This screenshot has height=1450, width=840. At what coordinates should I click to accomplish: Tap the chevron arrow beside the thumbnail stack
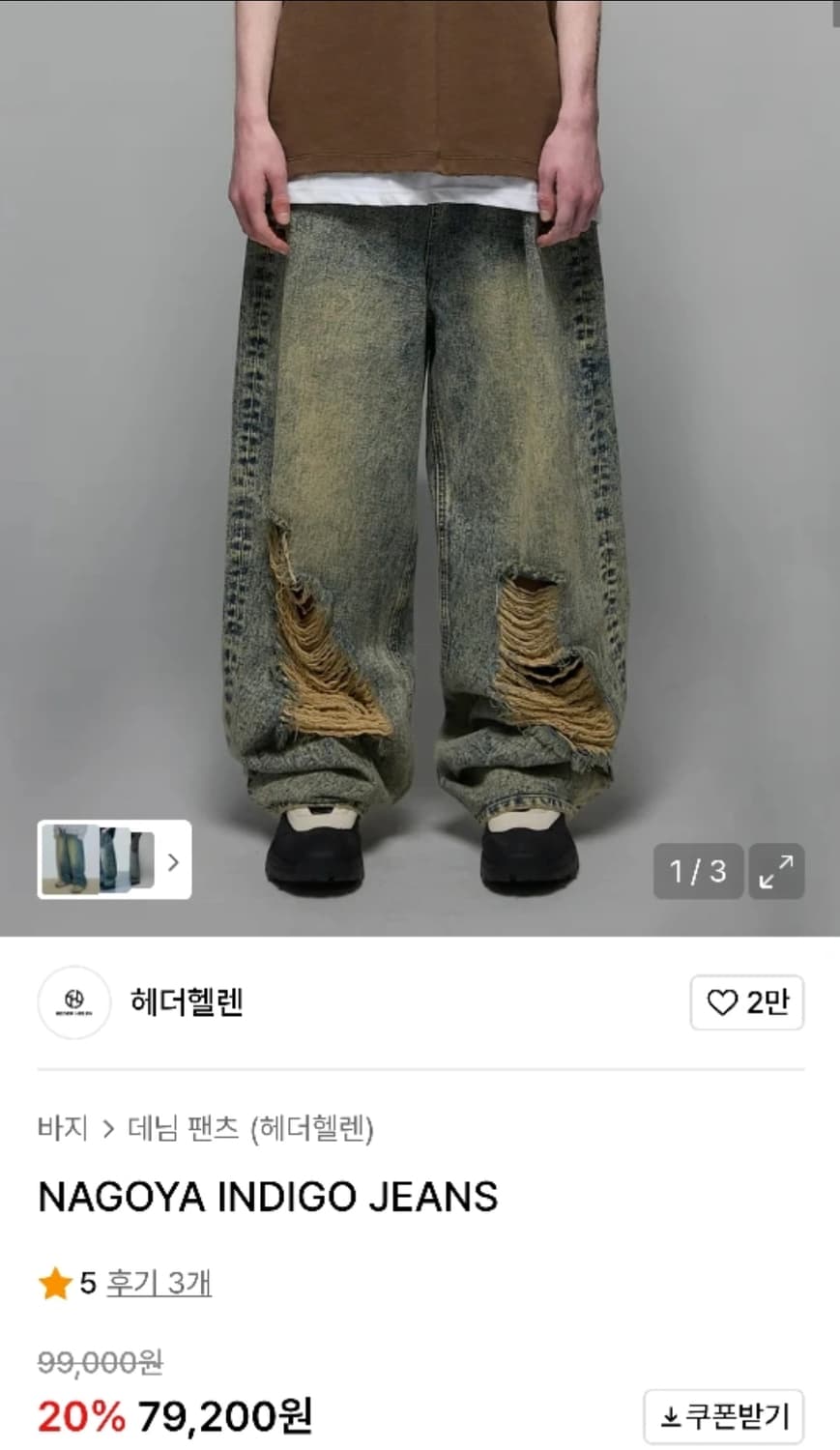172,860
